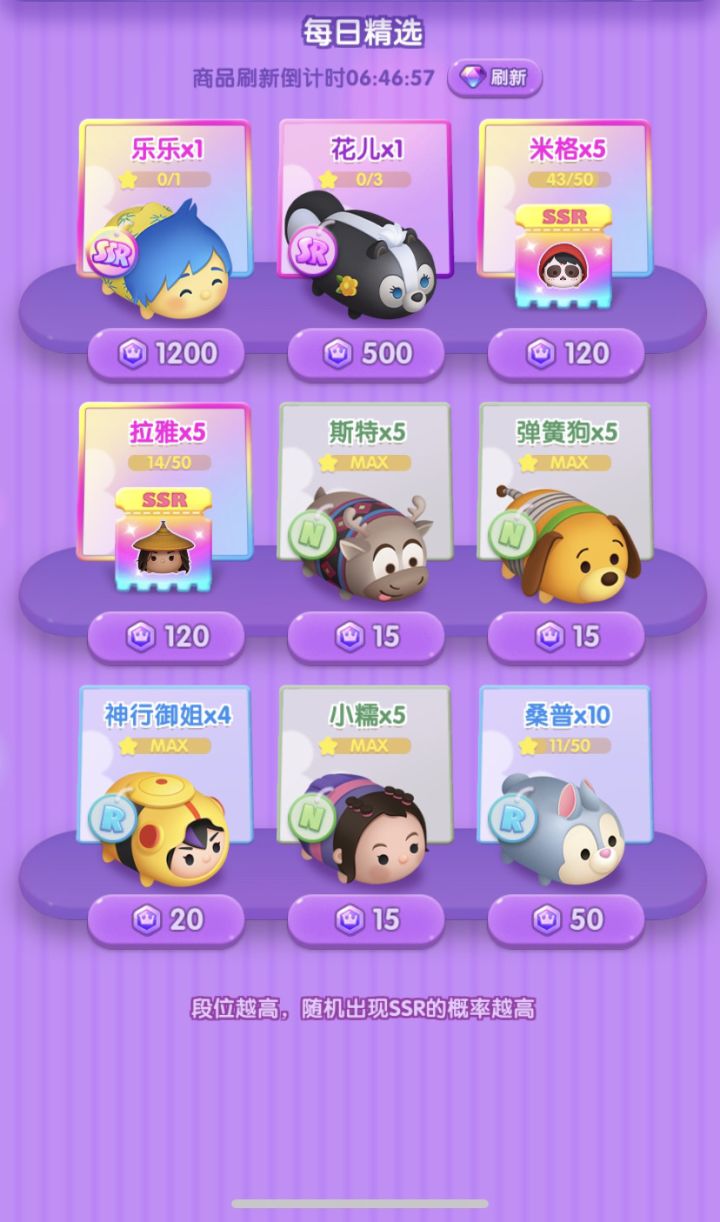Buy 斯特x5 for 15

click(366, 636)
